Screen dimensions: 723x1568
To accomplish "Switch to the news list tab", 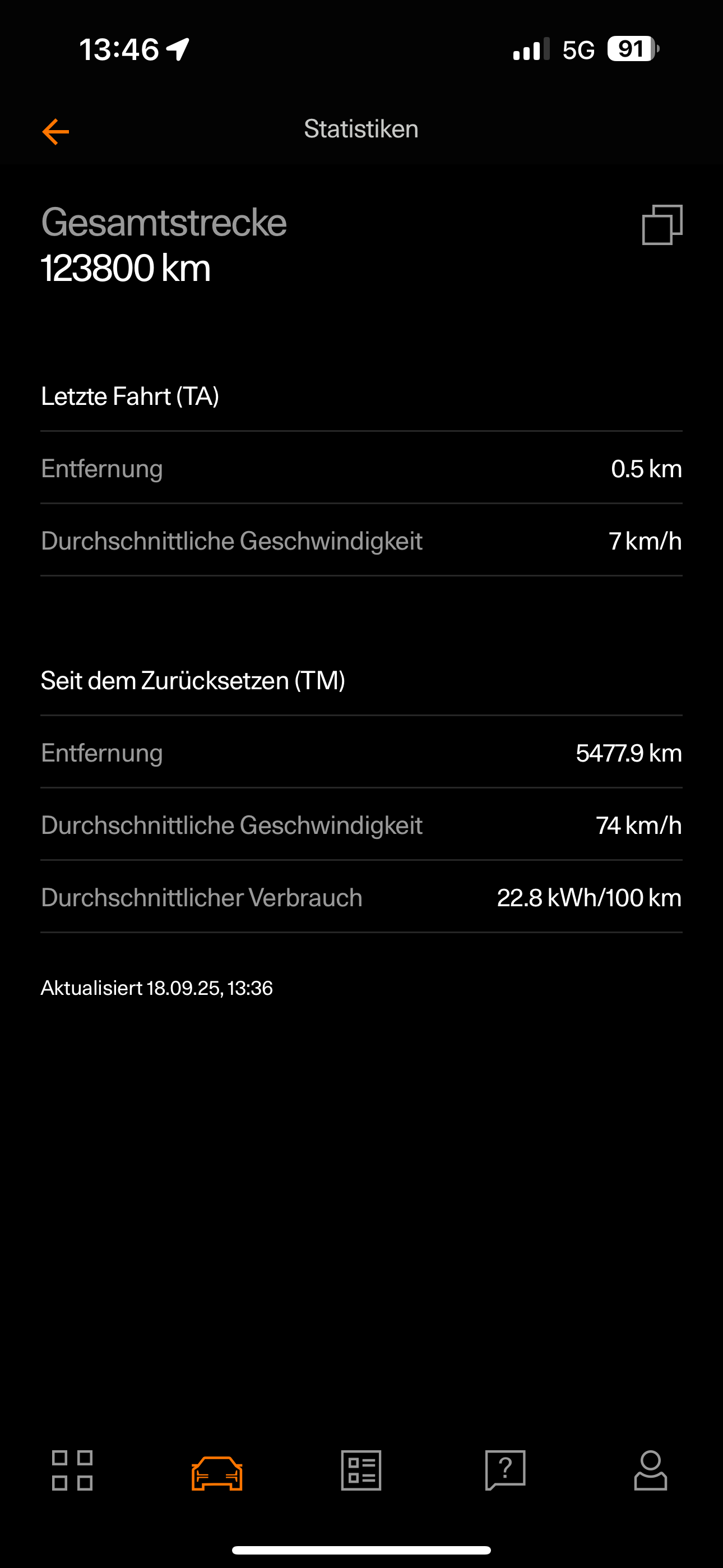I will click(361, 1470).
